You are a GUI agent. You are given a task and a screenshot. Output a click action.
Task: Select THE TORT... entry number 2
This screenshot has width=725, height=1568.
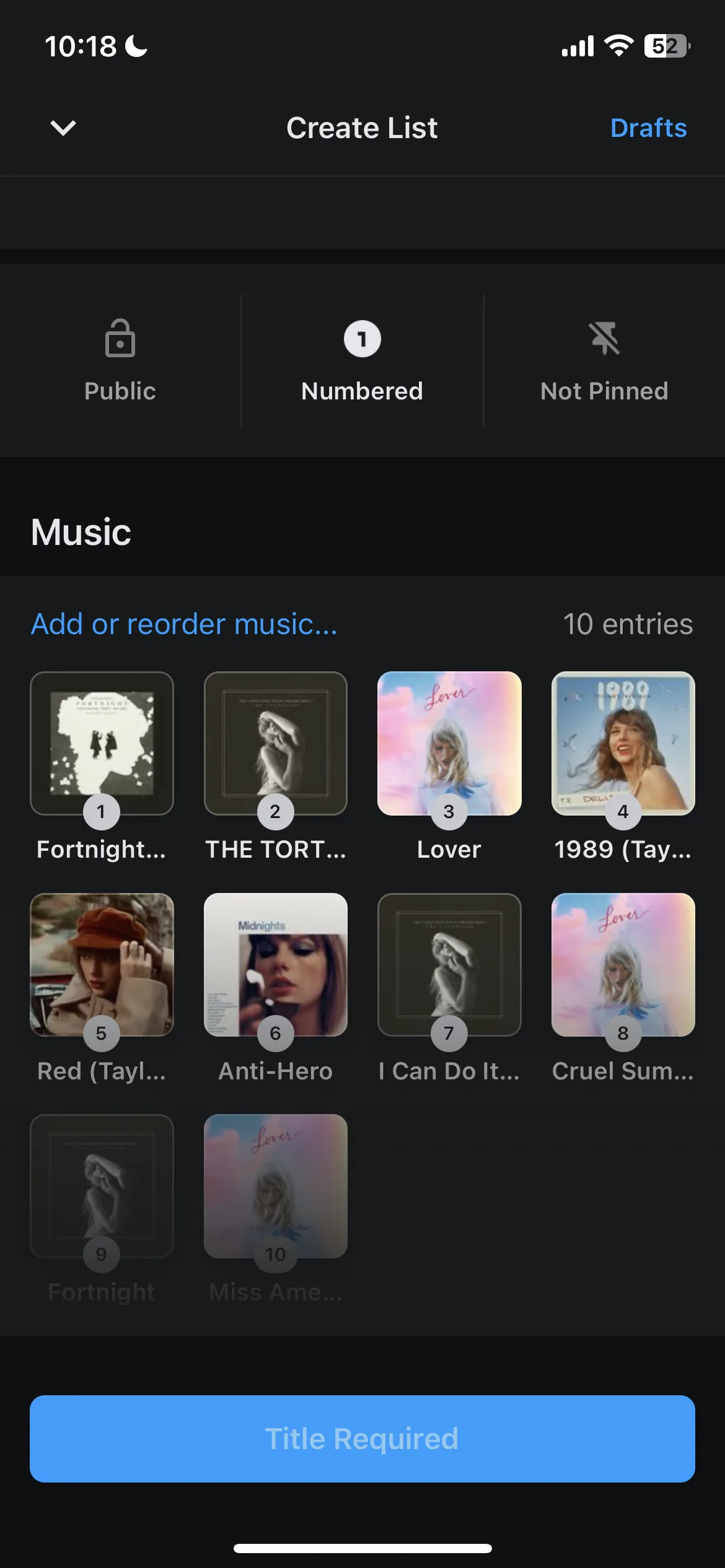coord(276,744)
